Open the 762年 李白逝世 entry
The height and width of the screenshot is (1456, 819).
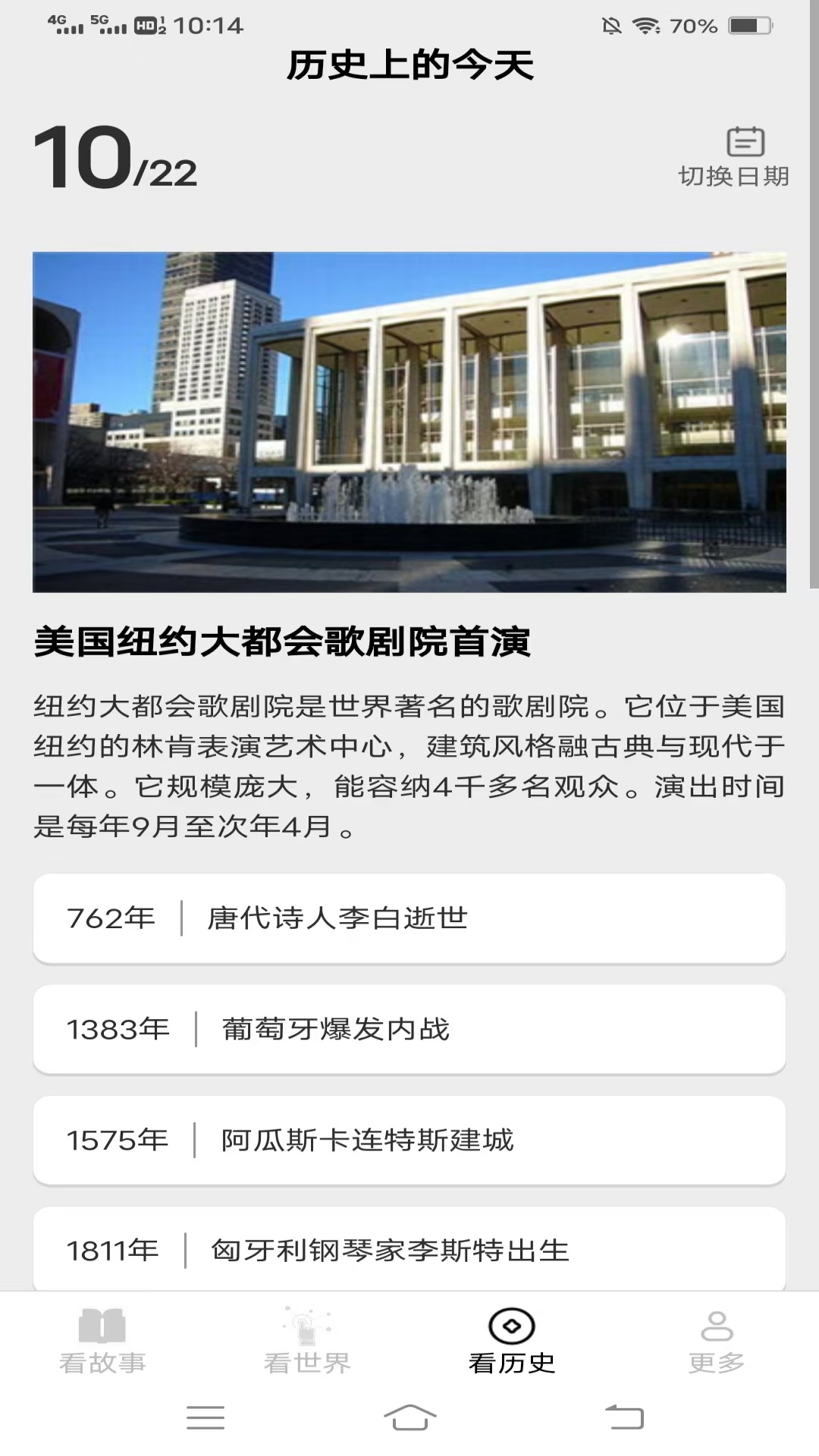[x=409, y=918]
